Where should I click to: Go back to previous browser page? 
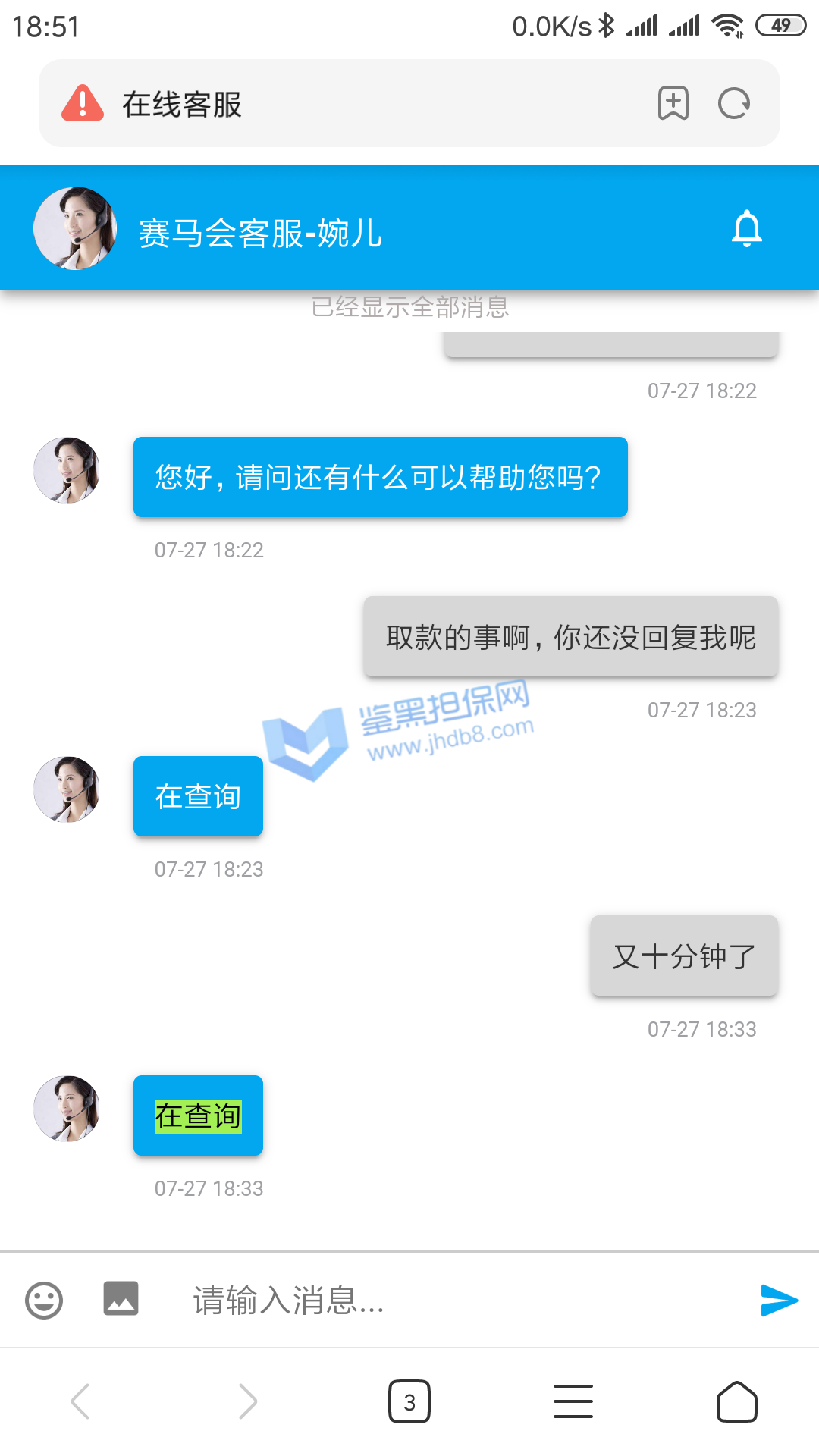coord(80,1401)
